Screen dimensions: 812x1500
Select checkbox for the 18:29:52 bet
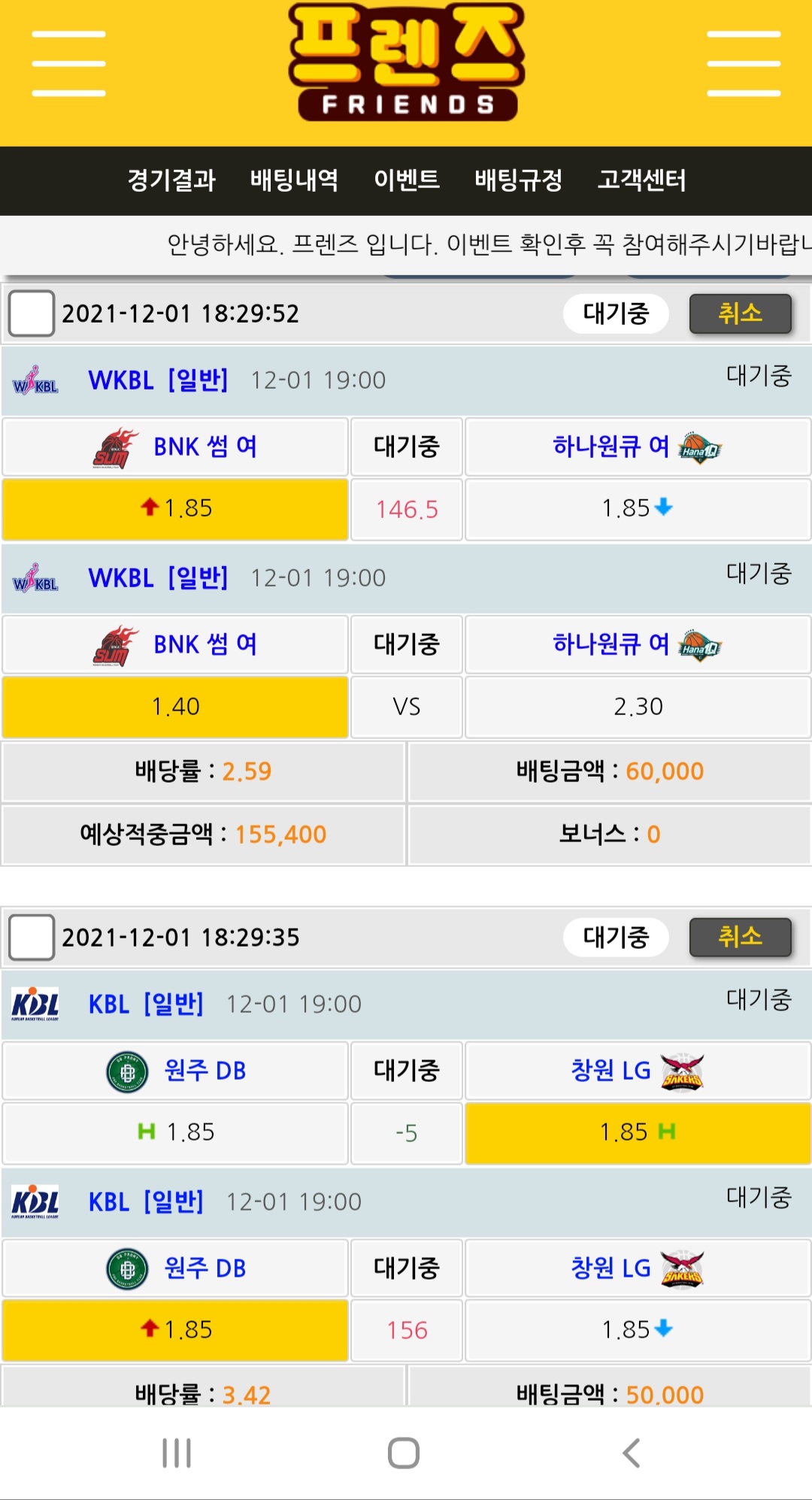coord(31,314)
